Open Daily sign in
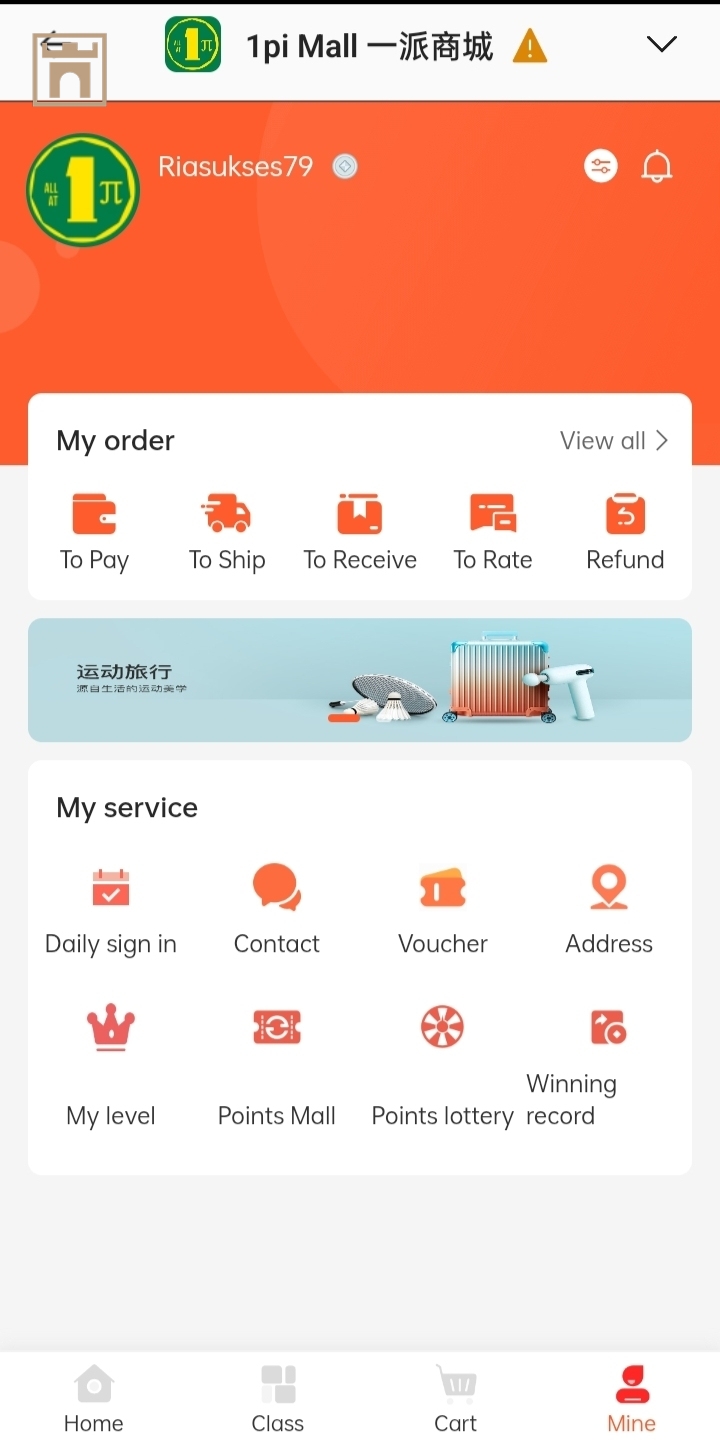Image resolution: width=720 pixels, height=1444 pixels. click(x=111, y=910)
